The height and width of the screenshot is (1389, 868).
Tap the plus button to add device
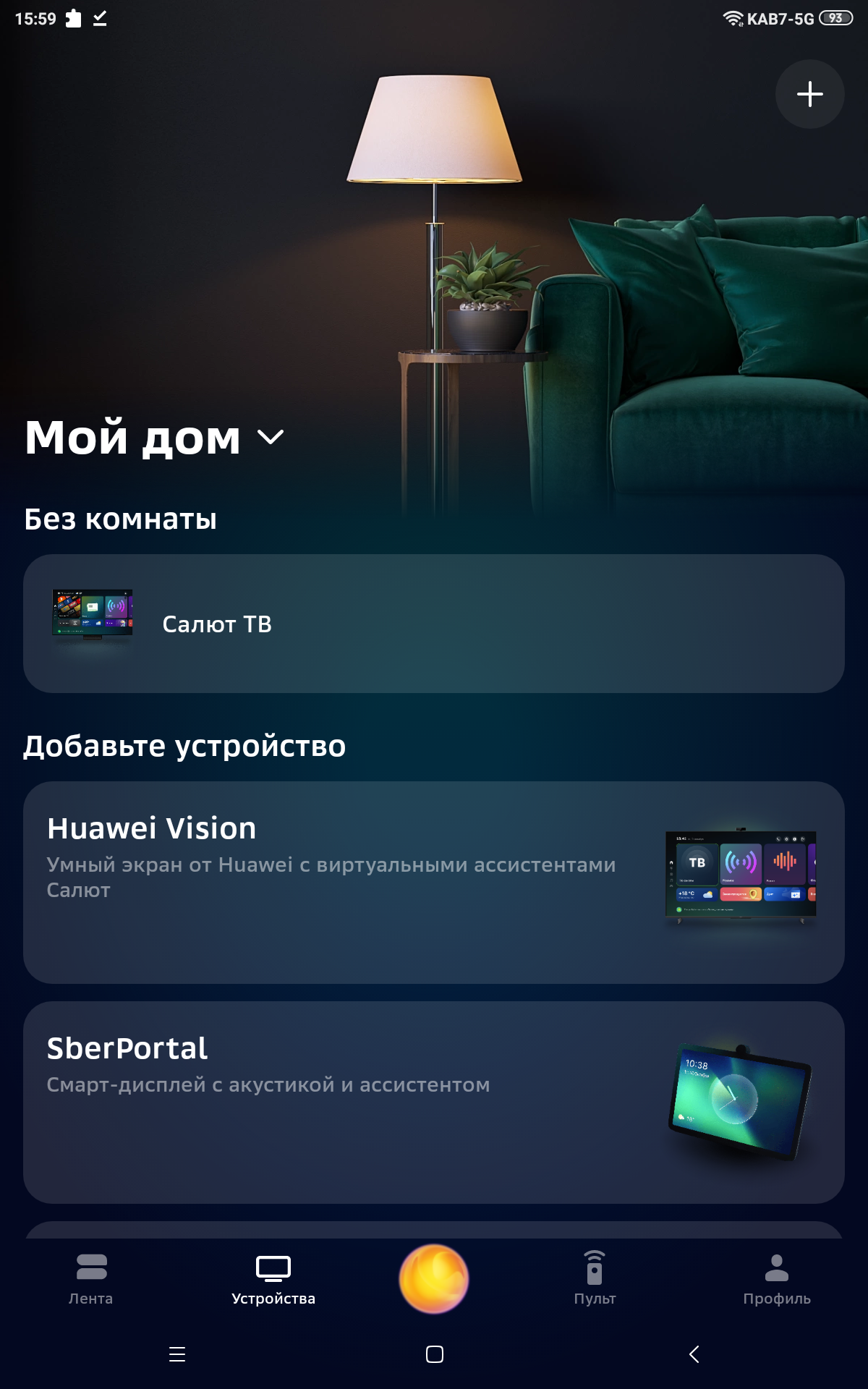click(x=809, y=94)
